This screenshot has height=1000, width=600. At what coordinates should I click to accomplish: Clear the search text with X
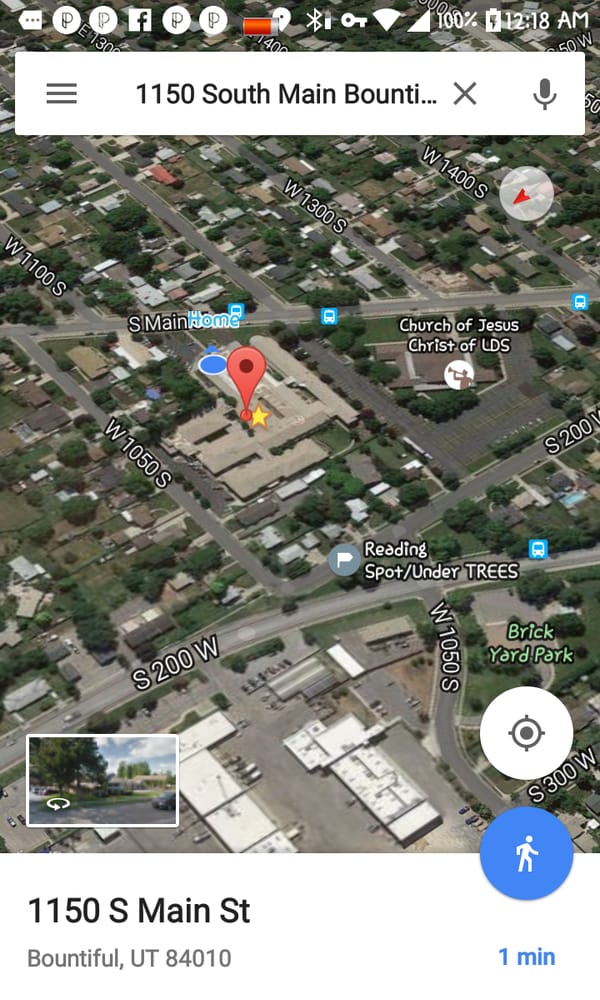tap(465, 94)
